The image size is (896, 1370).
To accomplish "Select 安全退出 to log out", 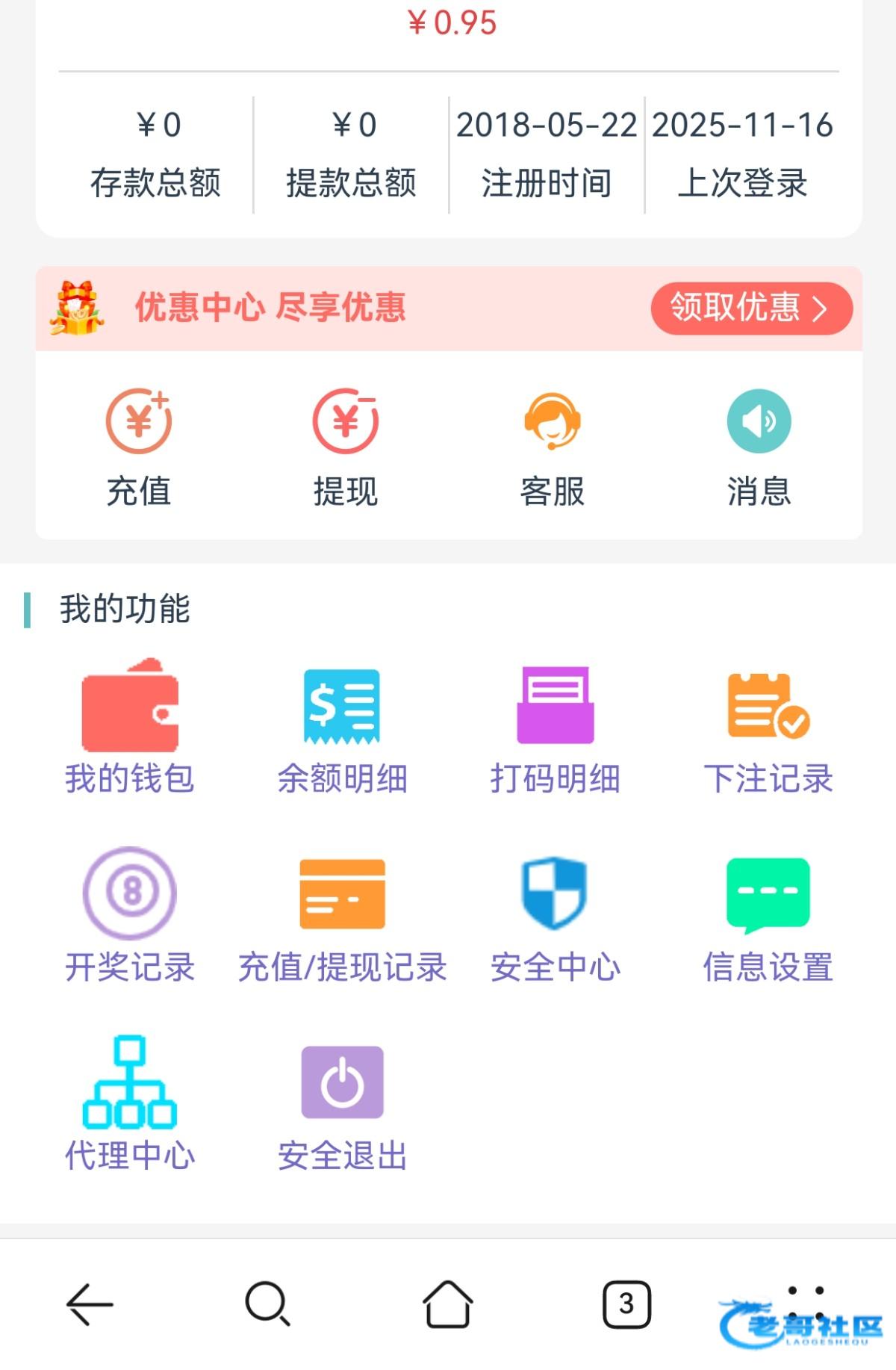I will point(343,1103).
